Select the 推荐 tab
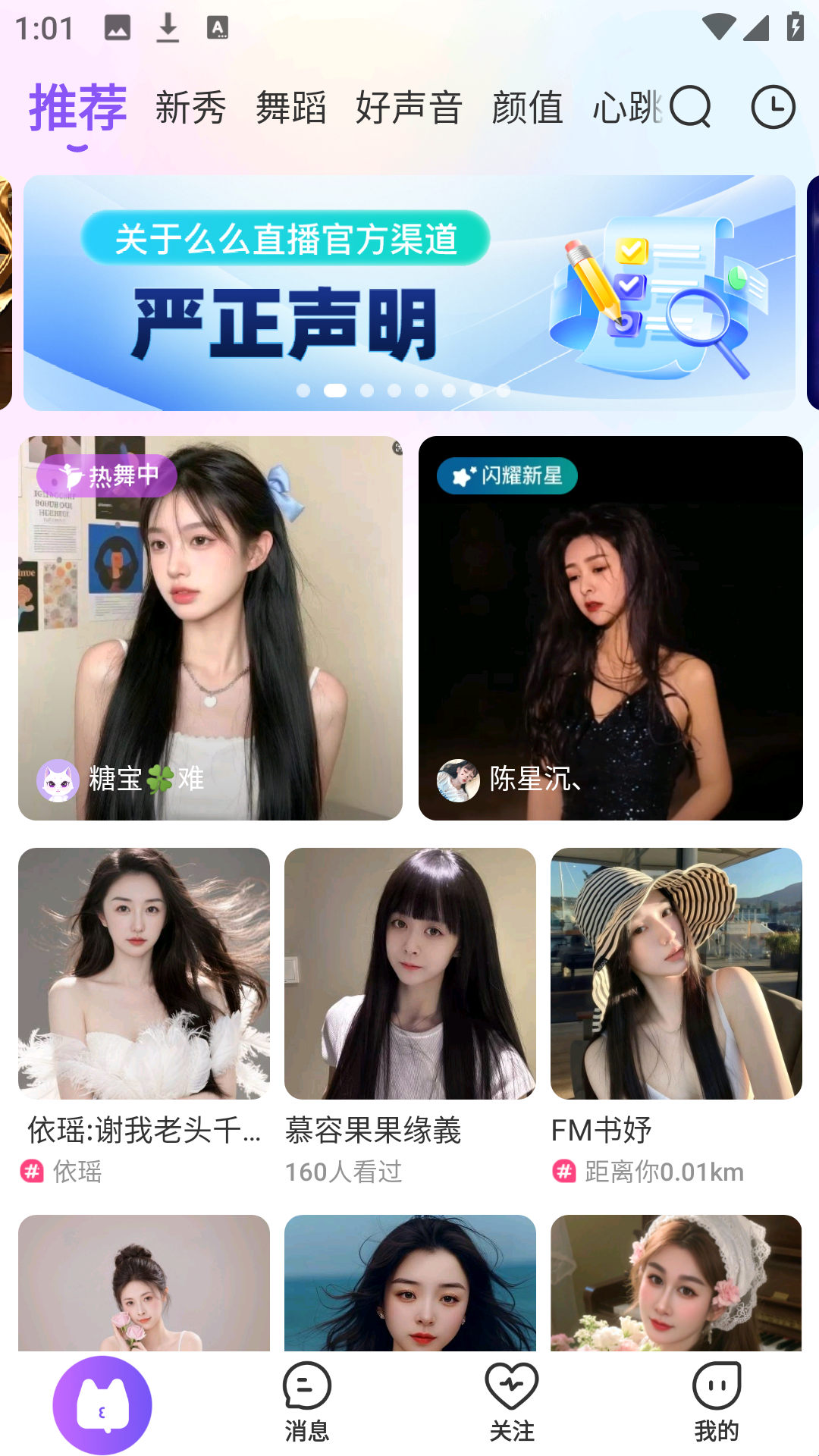The height and width of the screenshot is (1456, 819). (x=77, y=108)
